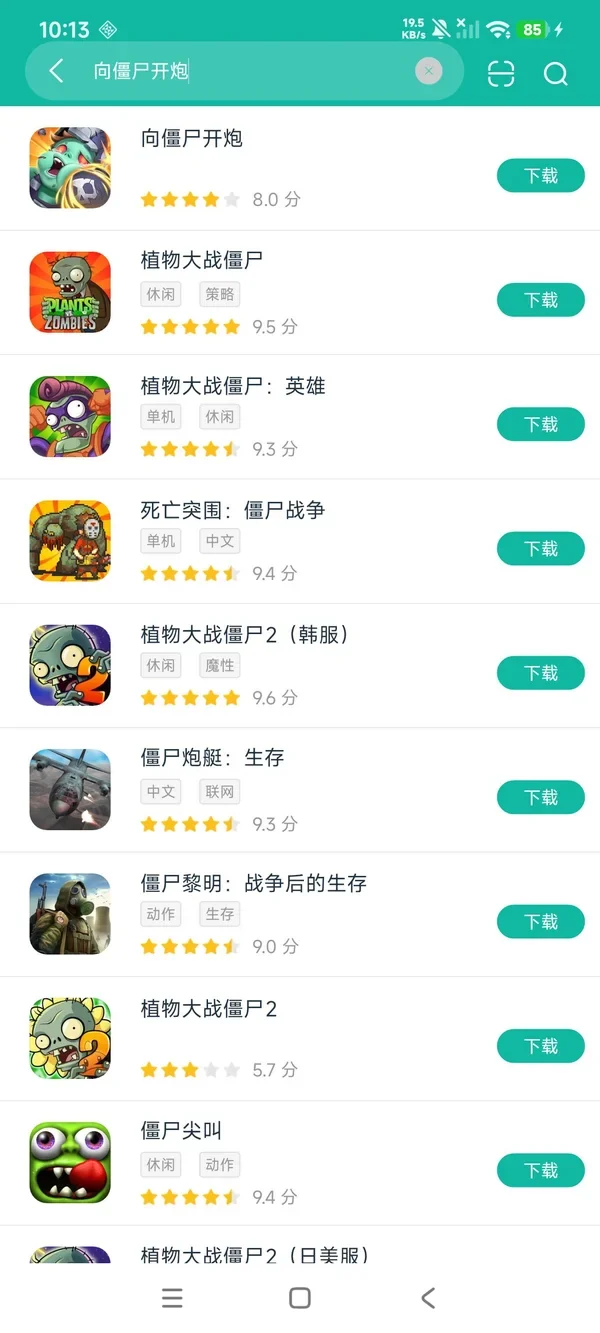The image size is (600, 1333).
Task: Download 死亡突围:僵尸战争
Action: 541,548
